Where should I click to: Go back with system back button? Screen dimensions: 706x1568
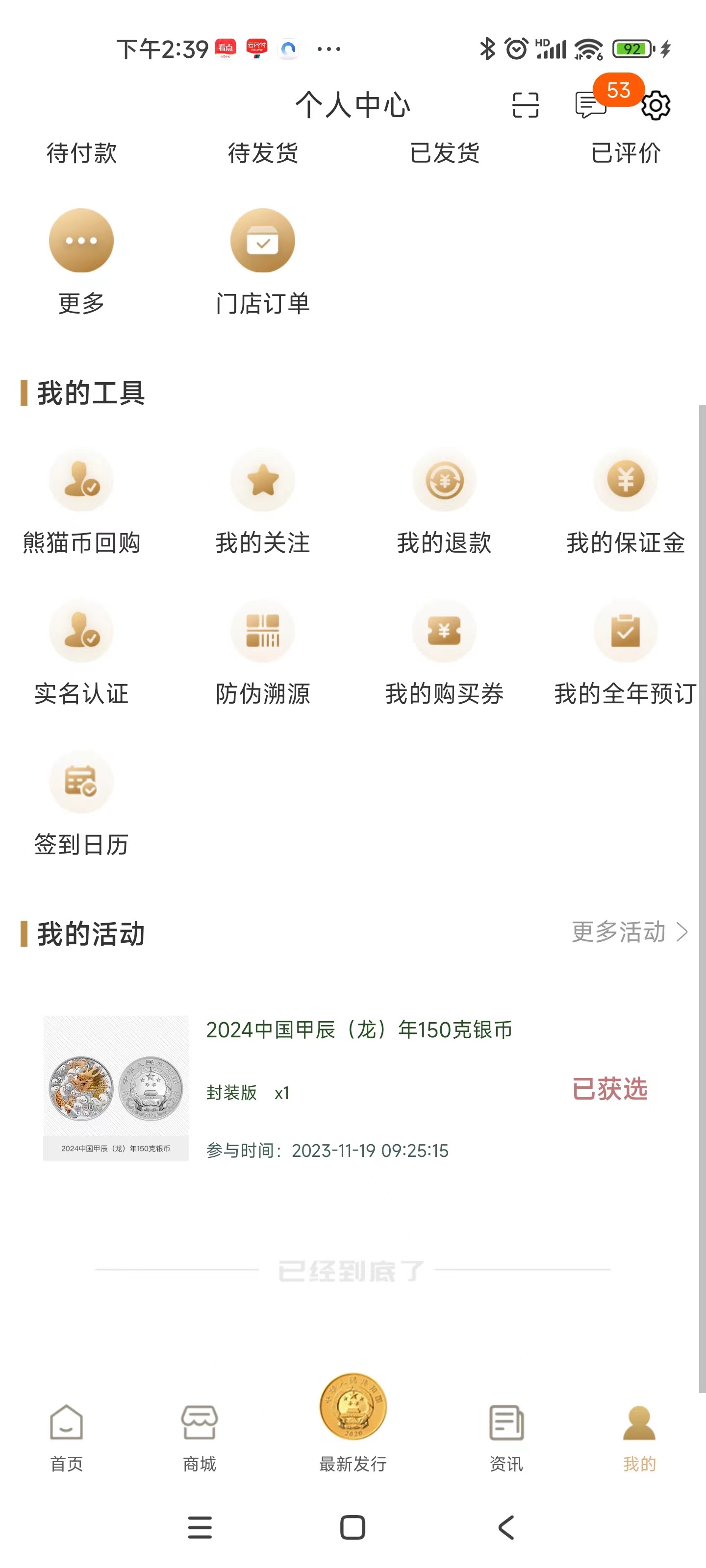coord(506,1527)
